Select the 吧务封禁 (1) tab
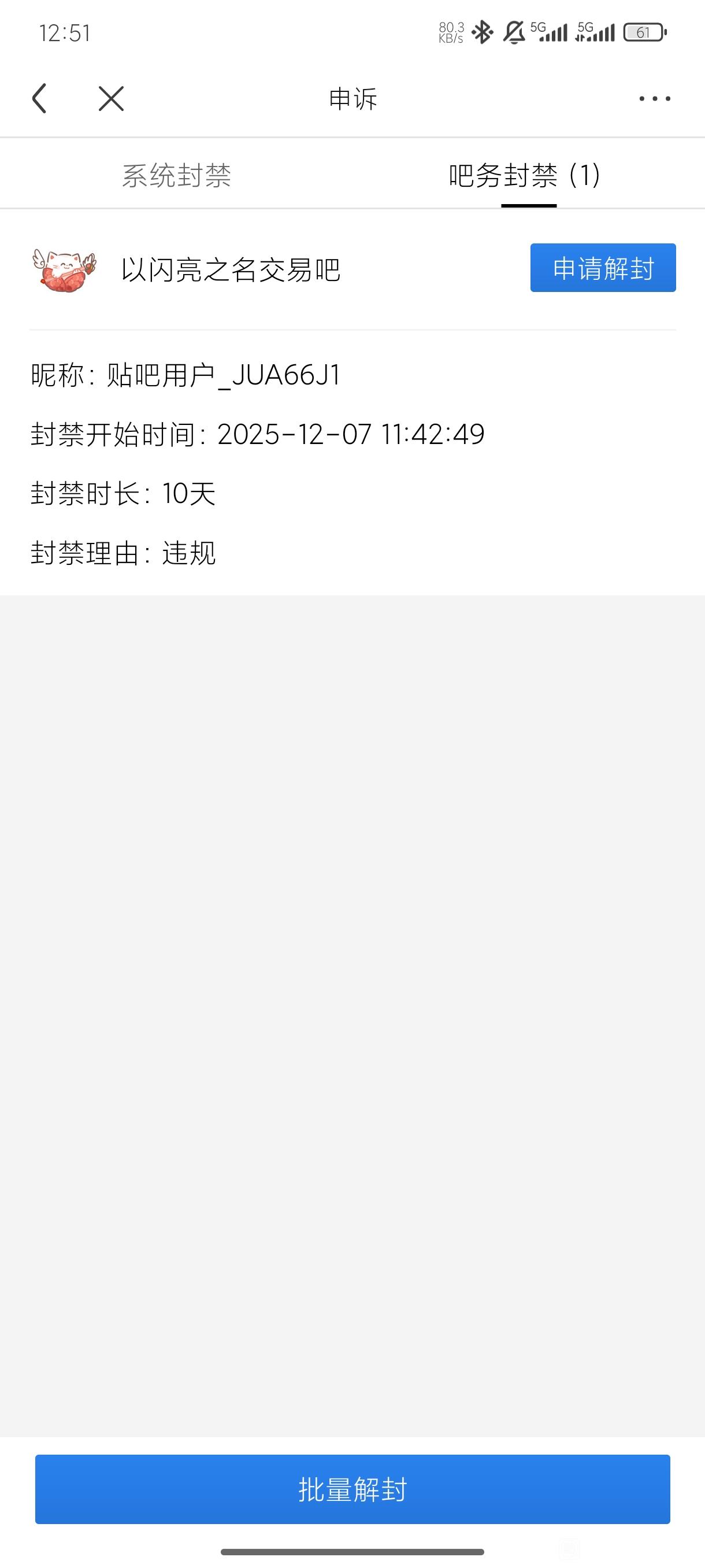Viewport: 705px width, 1568px height. click(x=525, y=176)
